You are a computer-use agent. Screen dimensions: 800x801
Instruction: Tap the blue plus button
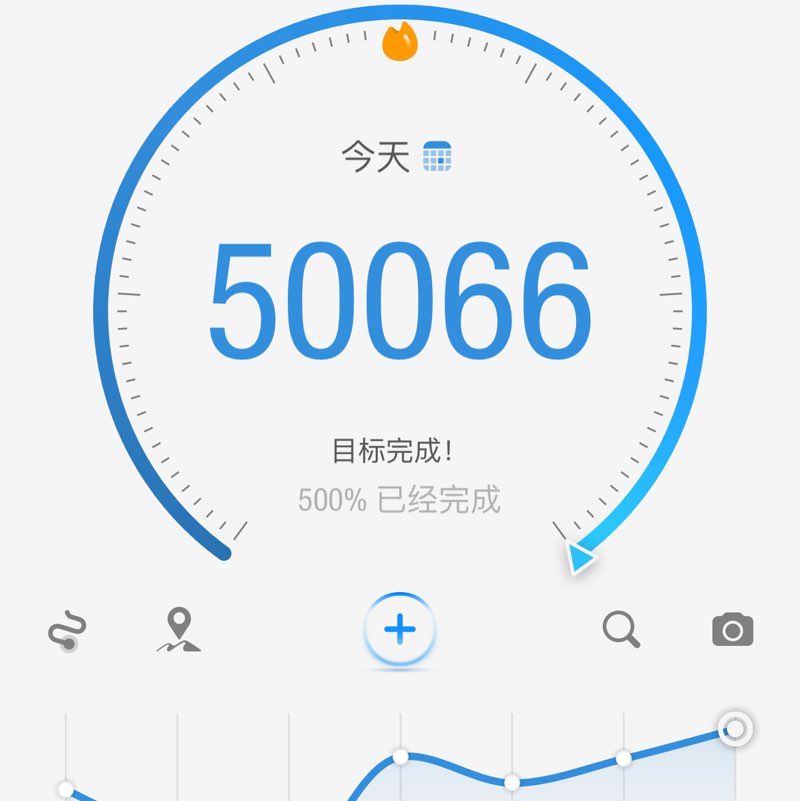click(x=400, y=630)
